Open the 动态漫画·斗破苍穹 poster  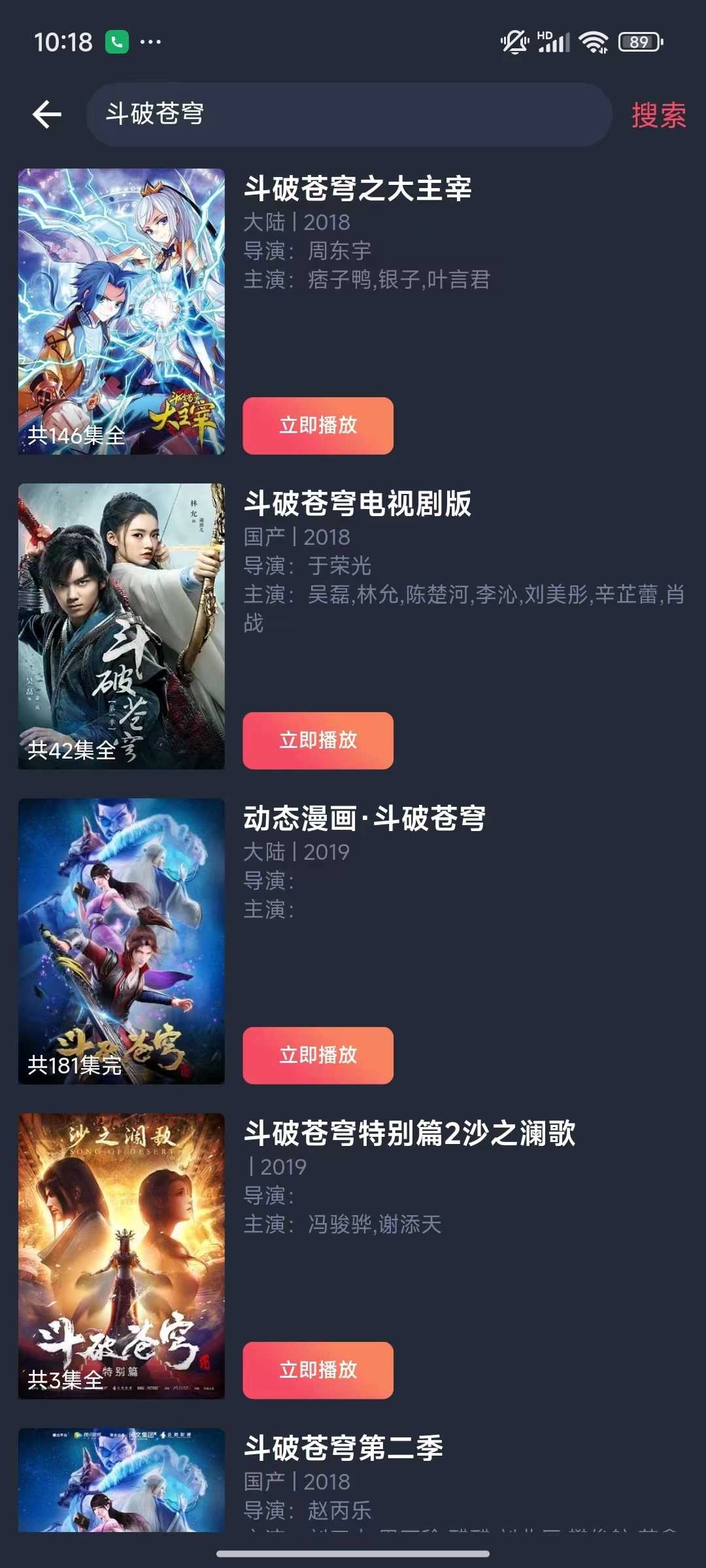pos(122,941)
